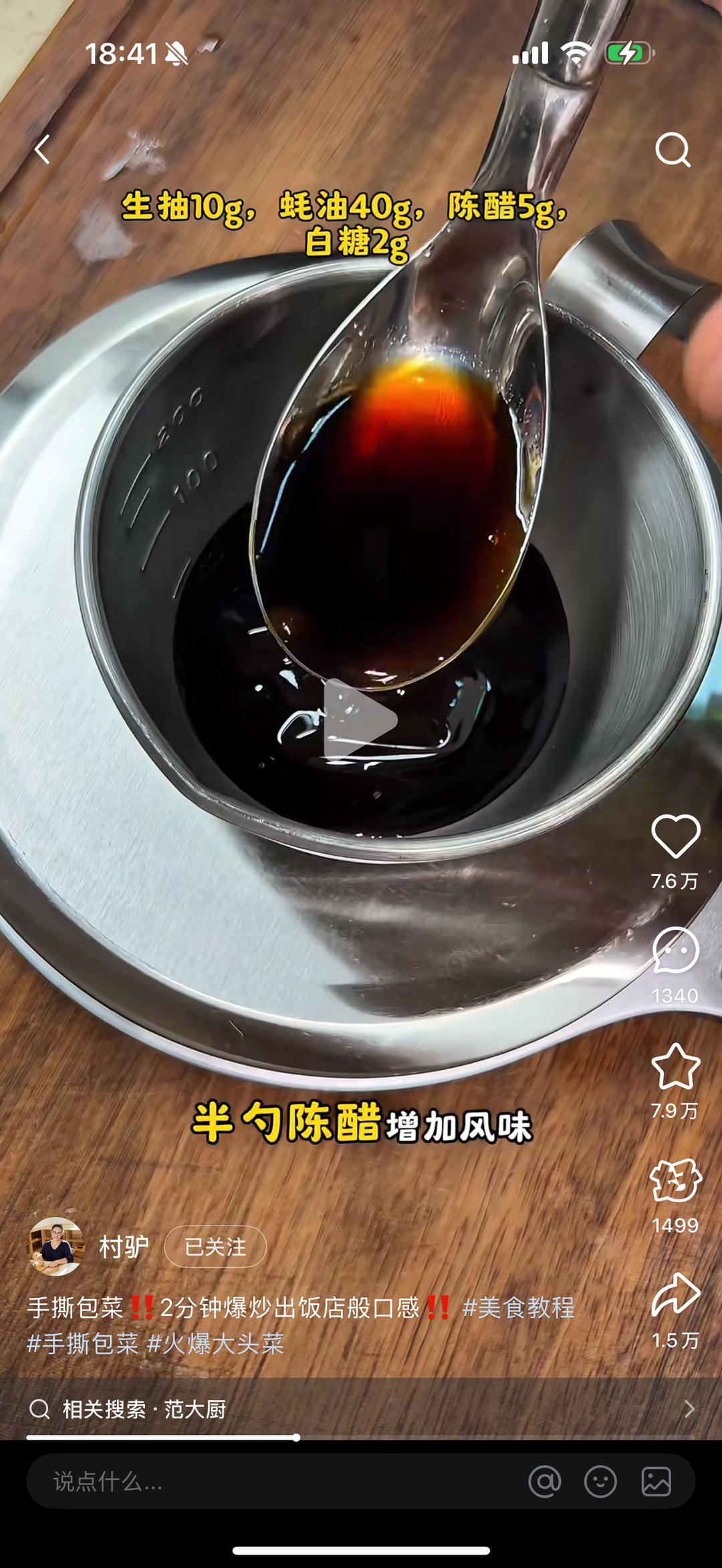
Task: Go back using the back arrow
Action: [43, 149]
